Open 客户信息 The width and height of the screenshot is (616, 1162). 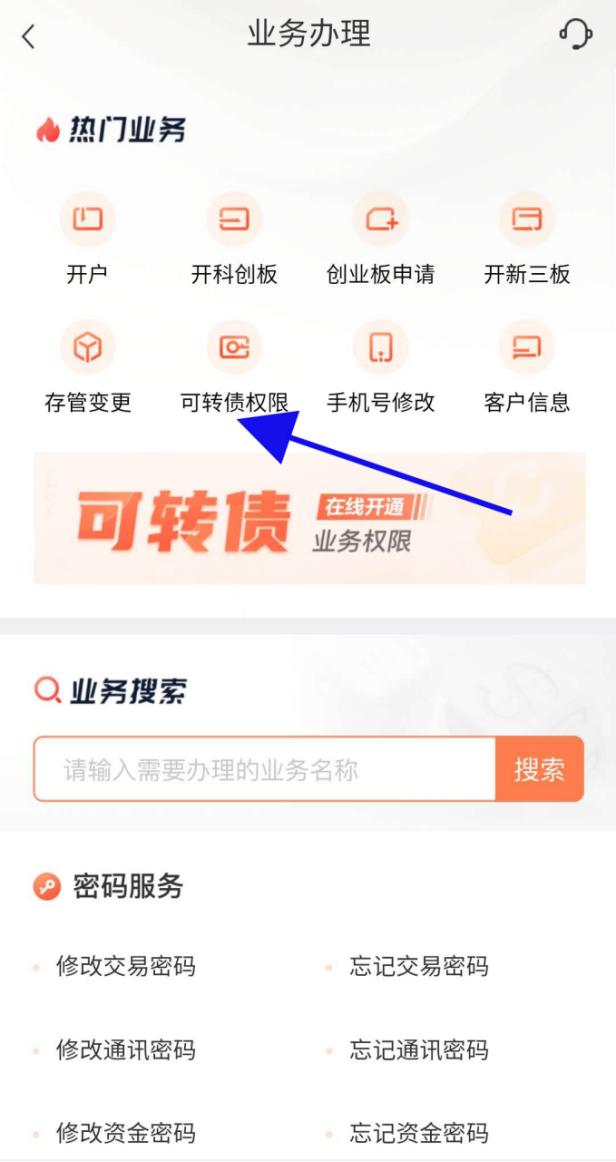(527, 367)
